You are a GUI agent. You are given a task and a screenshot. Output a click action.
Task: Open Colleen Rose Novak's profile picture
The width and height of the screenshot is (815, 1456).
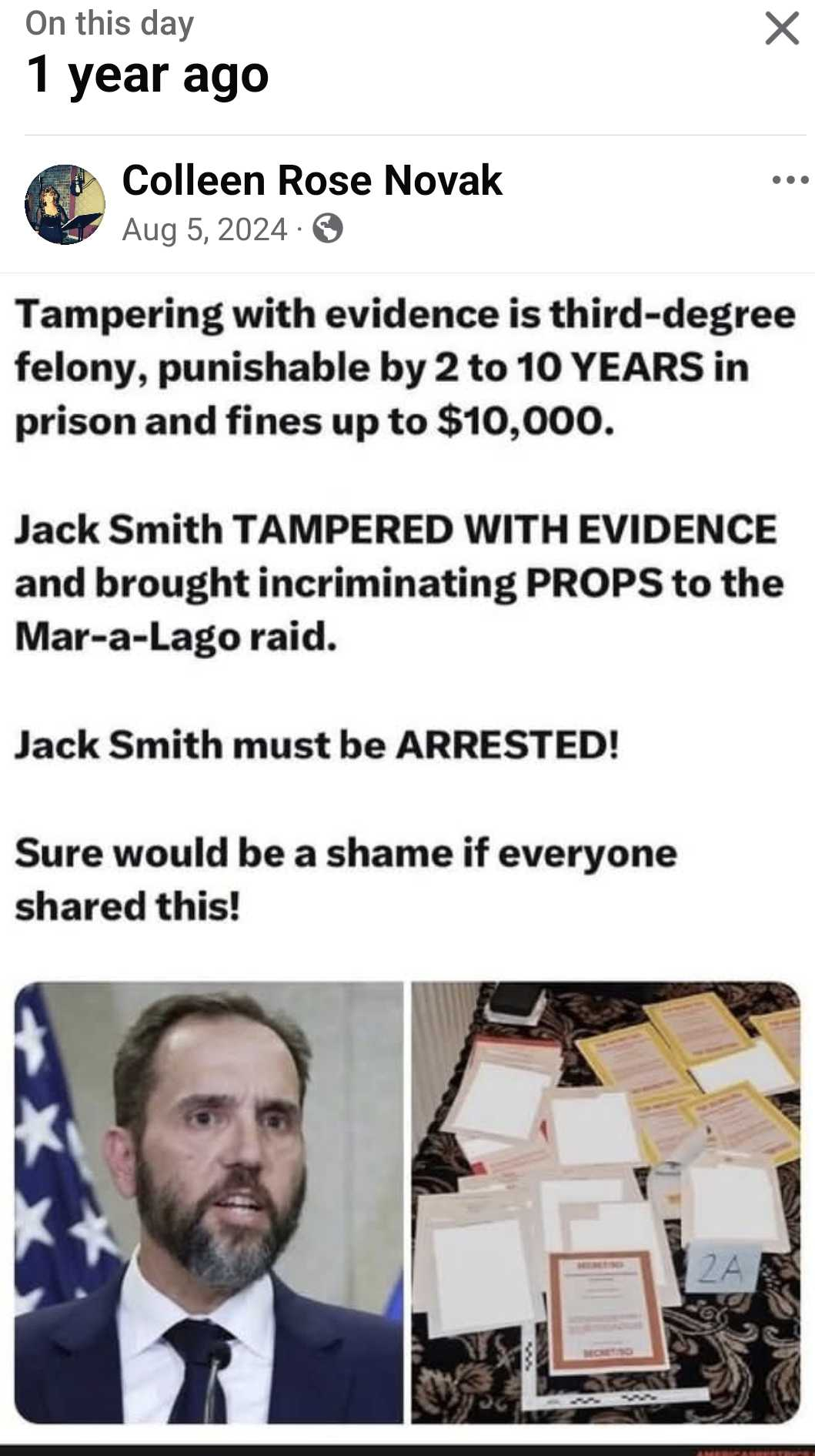point(65,205)
